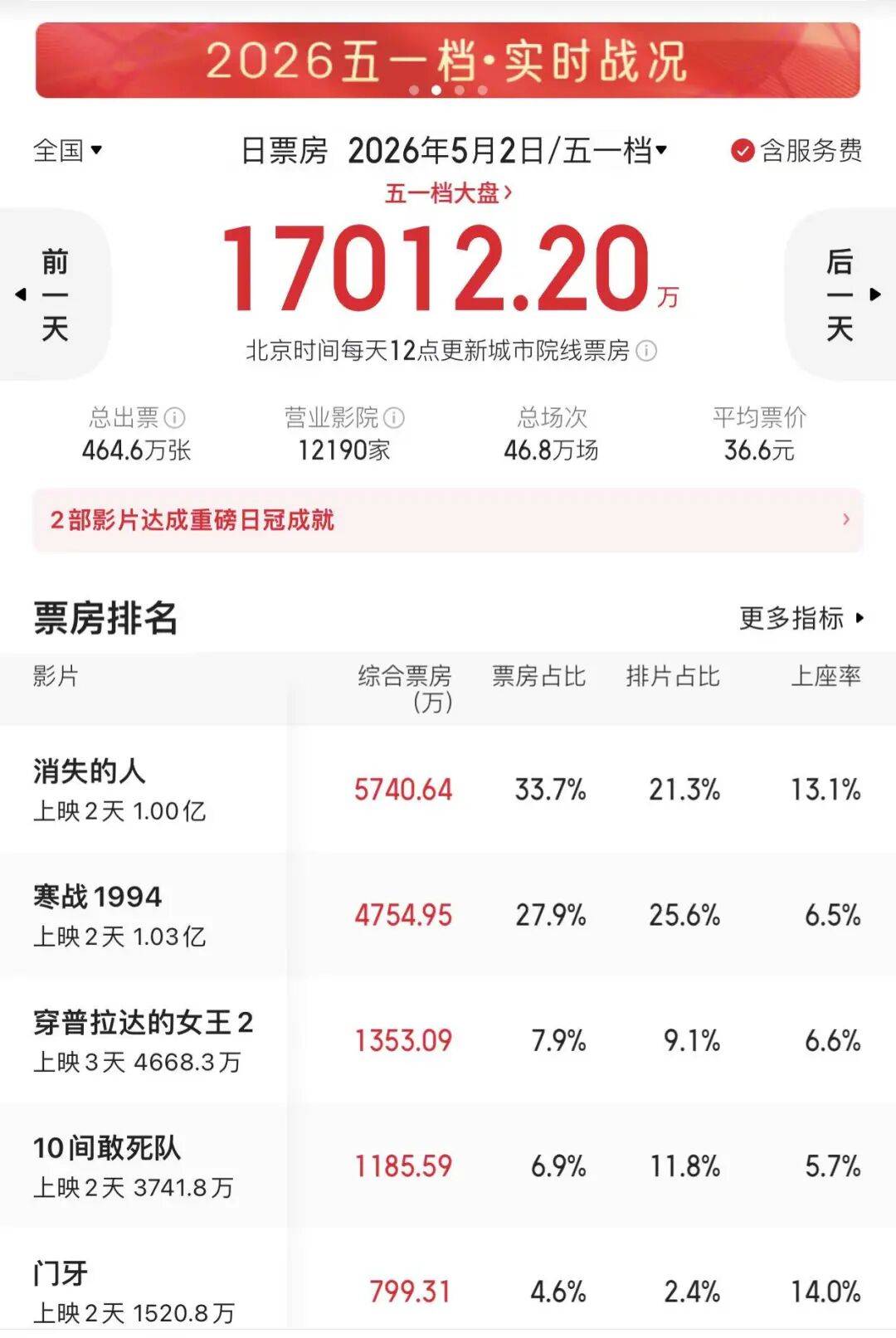Open the 五一档大盘 link

pos(448,193)
